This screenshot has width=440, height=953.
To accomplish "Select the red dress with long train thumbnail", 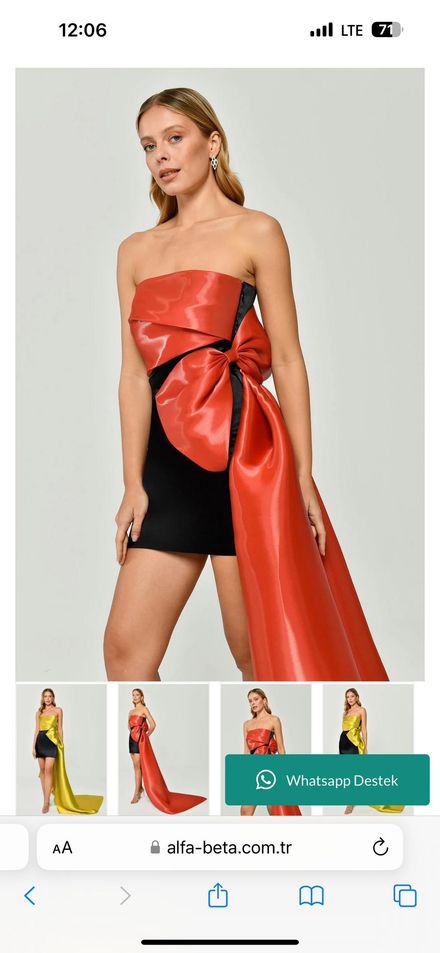I will 163,749.
